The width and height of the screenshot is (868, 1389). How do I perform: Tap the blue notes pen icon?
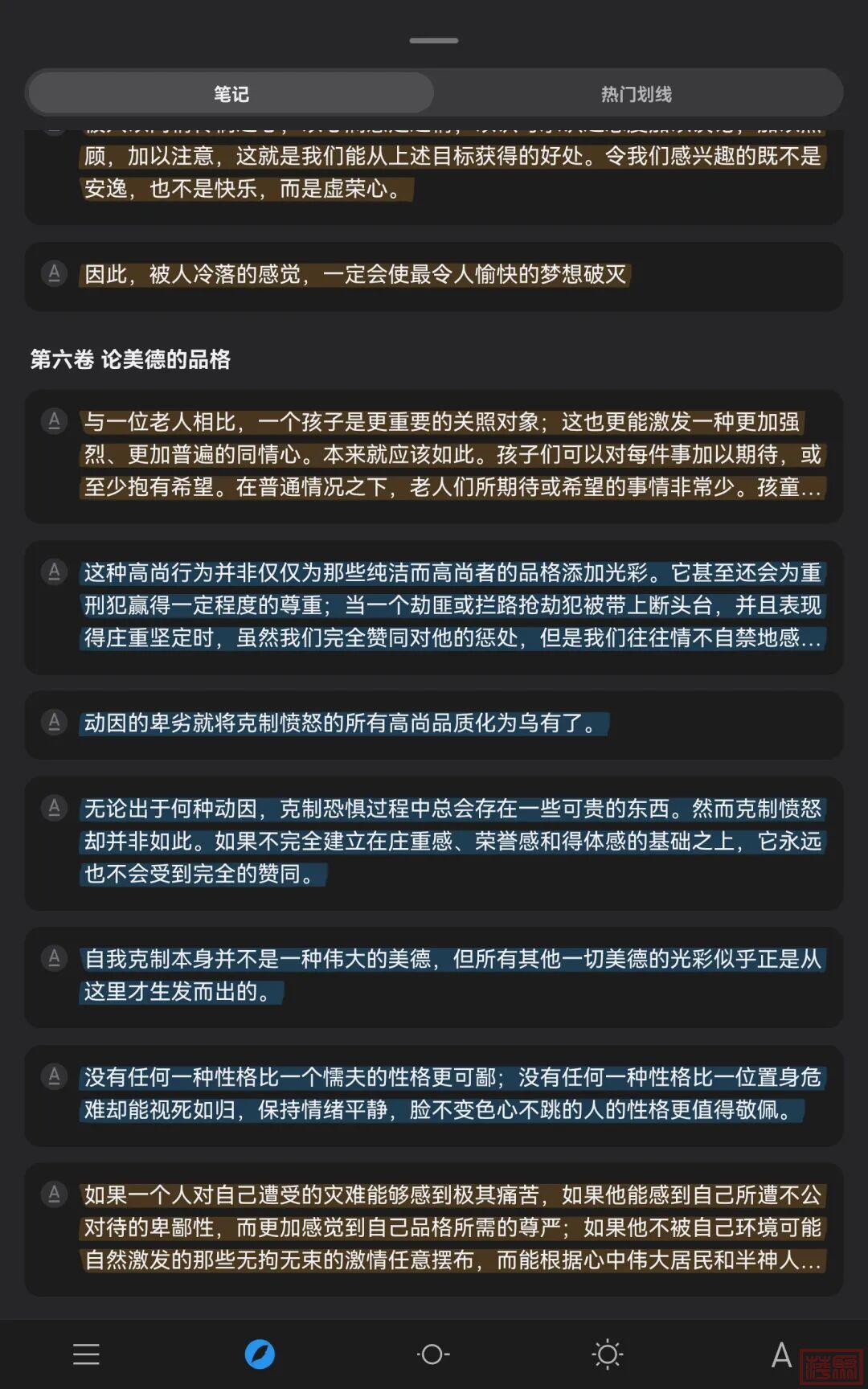(x=260, y=1354)
